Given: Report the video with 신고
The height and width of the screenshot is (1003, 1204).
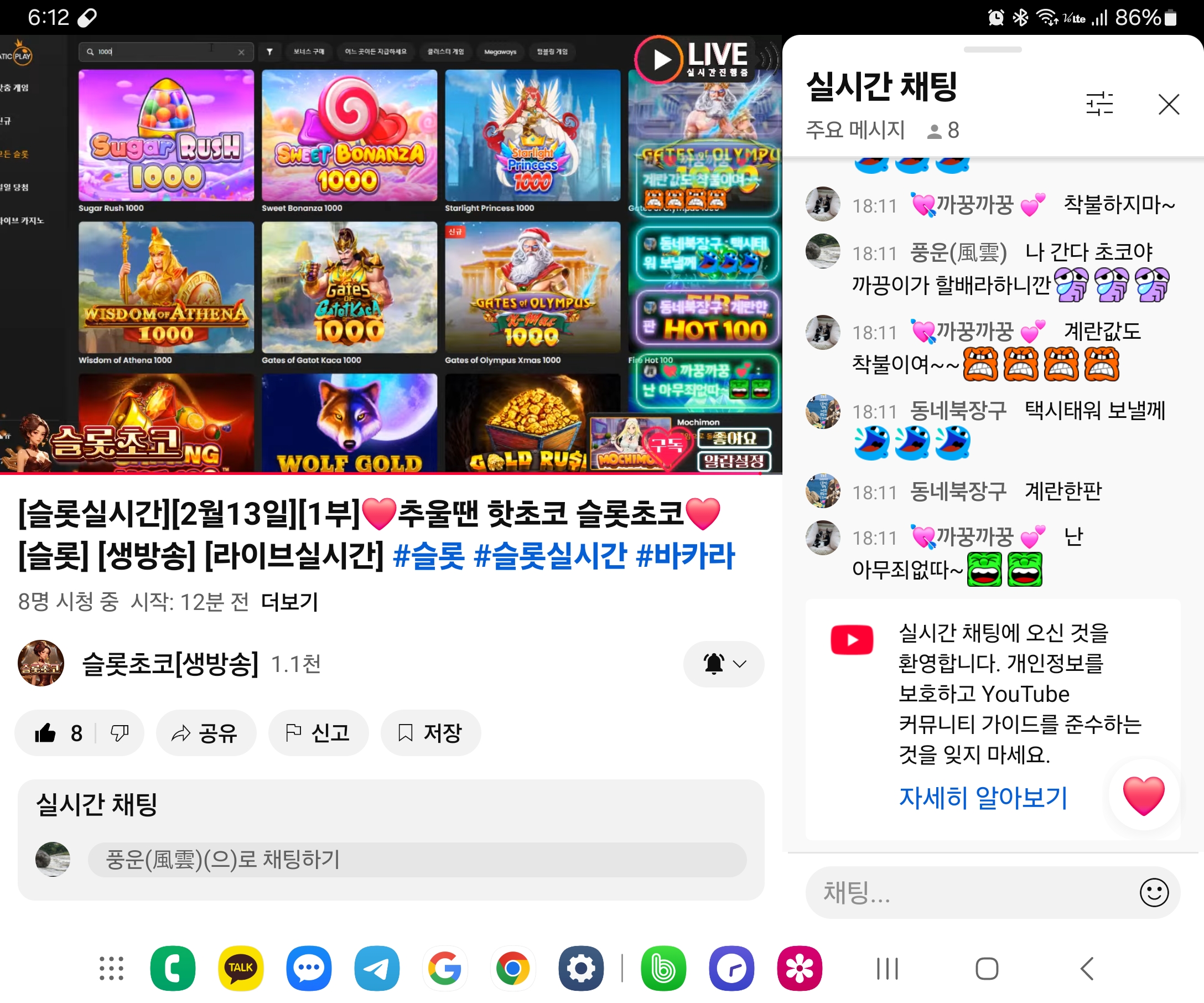Looking at the screenshot, I should pos(318,733).
